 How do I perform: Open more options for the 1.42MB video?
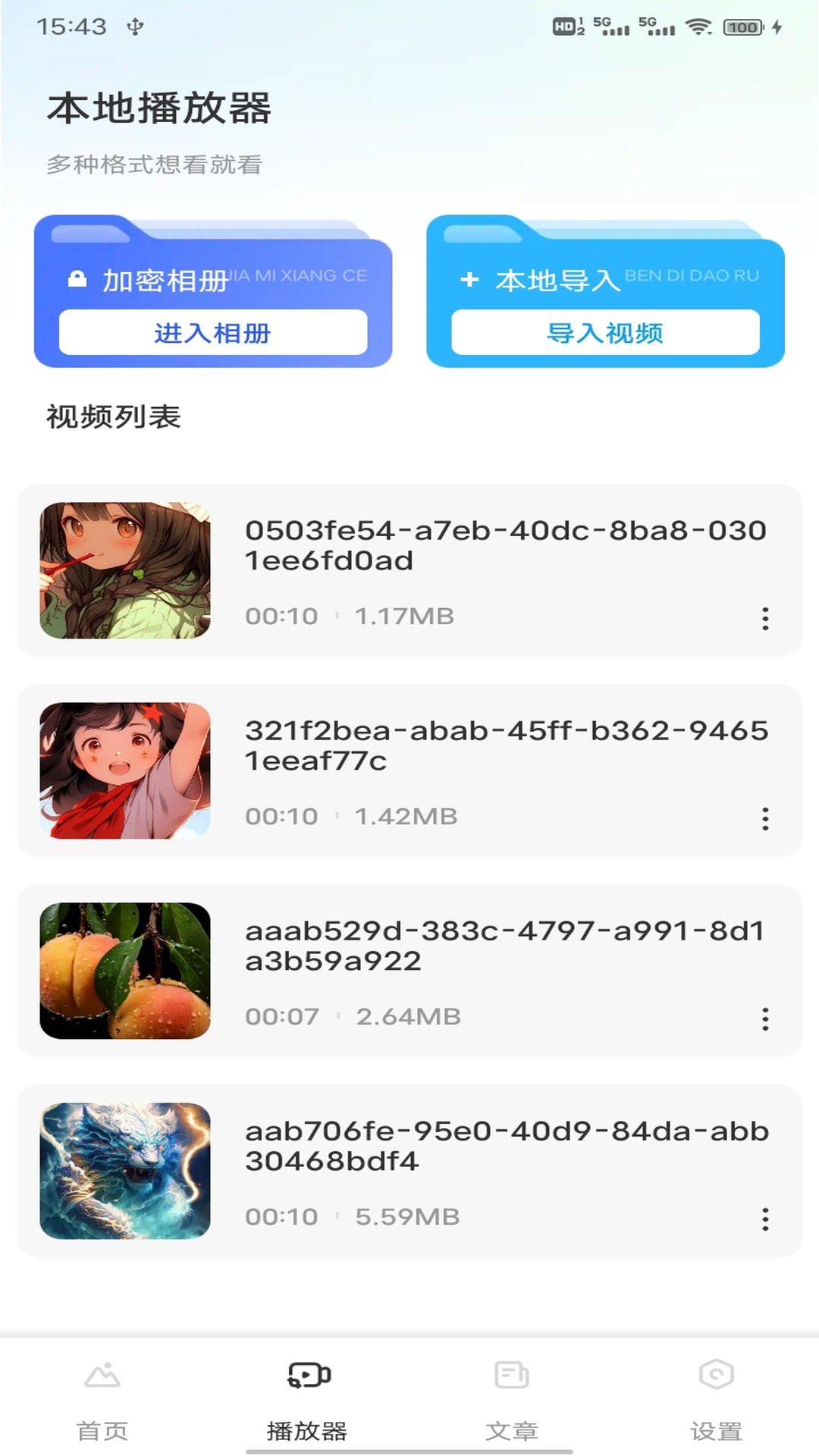tap(765, 819)
